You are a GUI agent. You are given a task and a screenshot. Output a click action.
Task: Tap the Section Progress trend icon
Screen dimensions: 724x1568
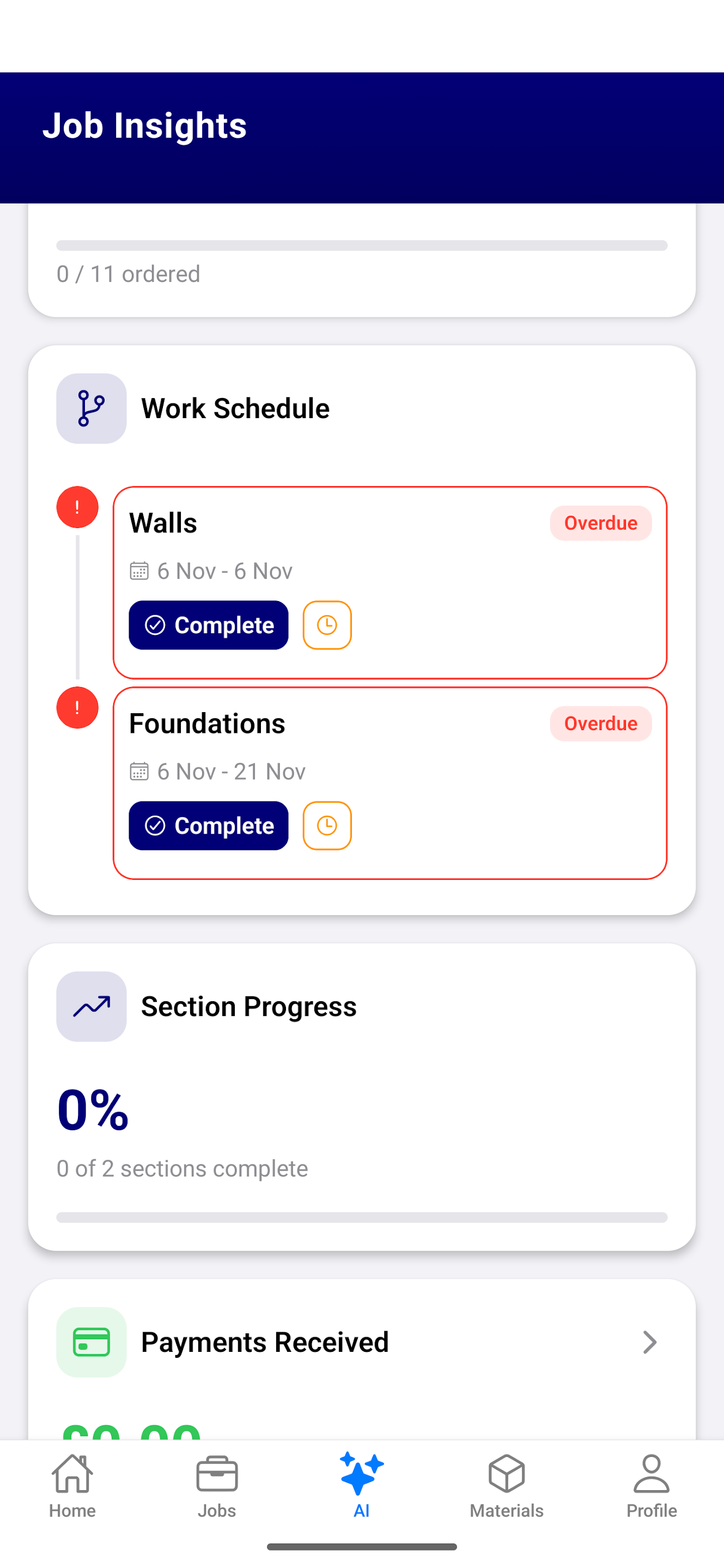coord(91,1006)
